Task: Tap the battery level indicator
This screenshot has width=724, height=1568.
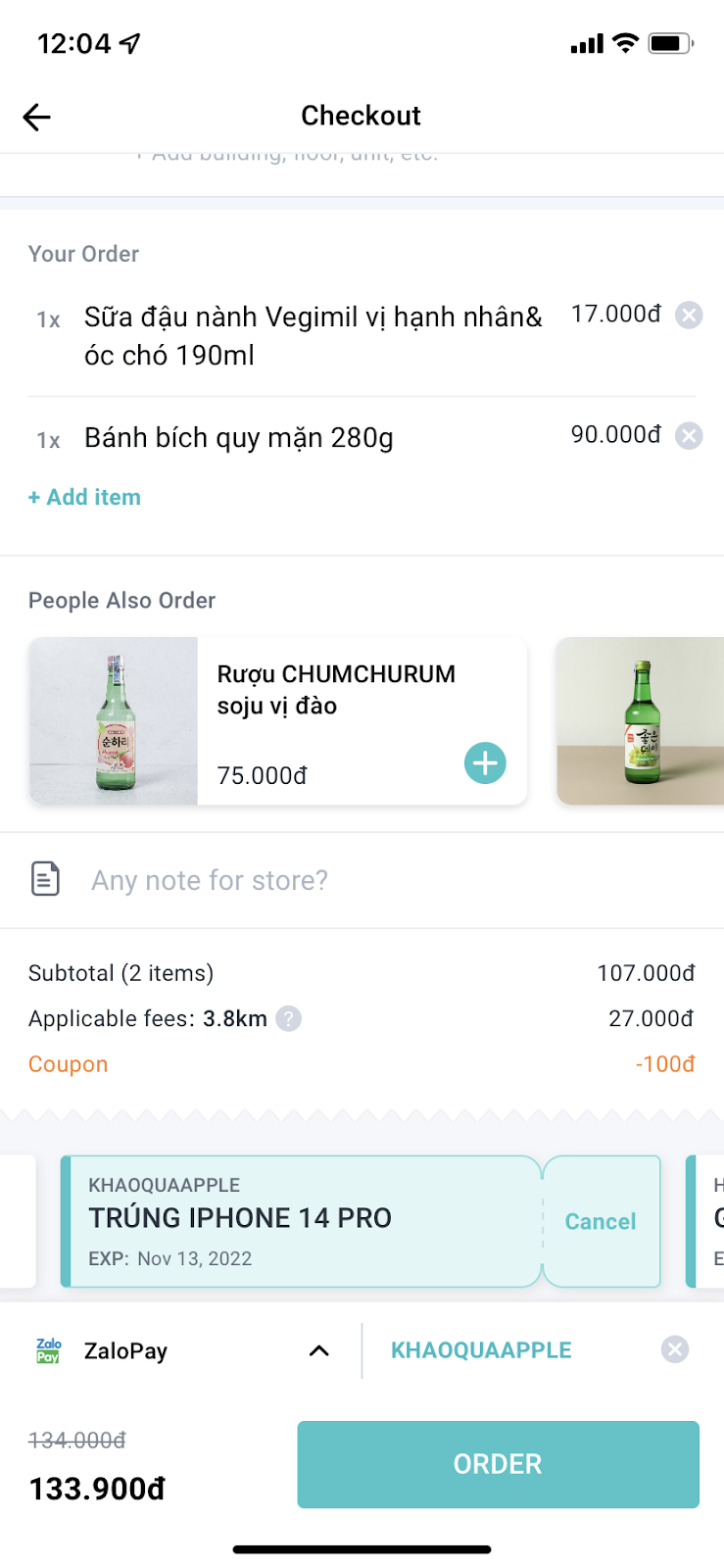Action: (x=672, y=42)
